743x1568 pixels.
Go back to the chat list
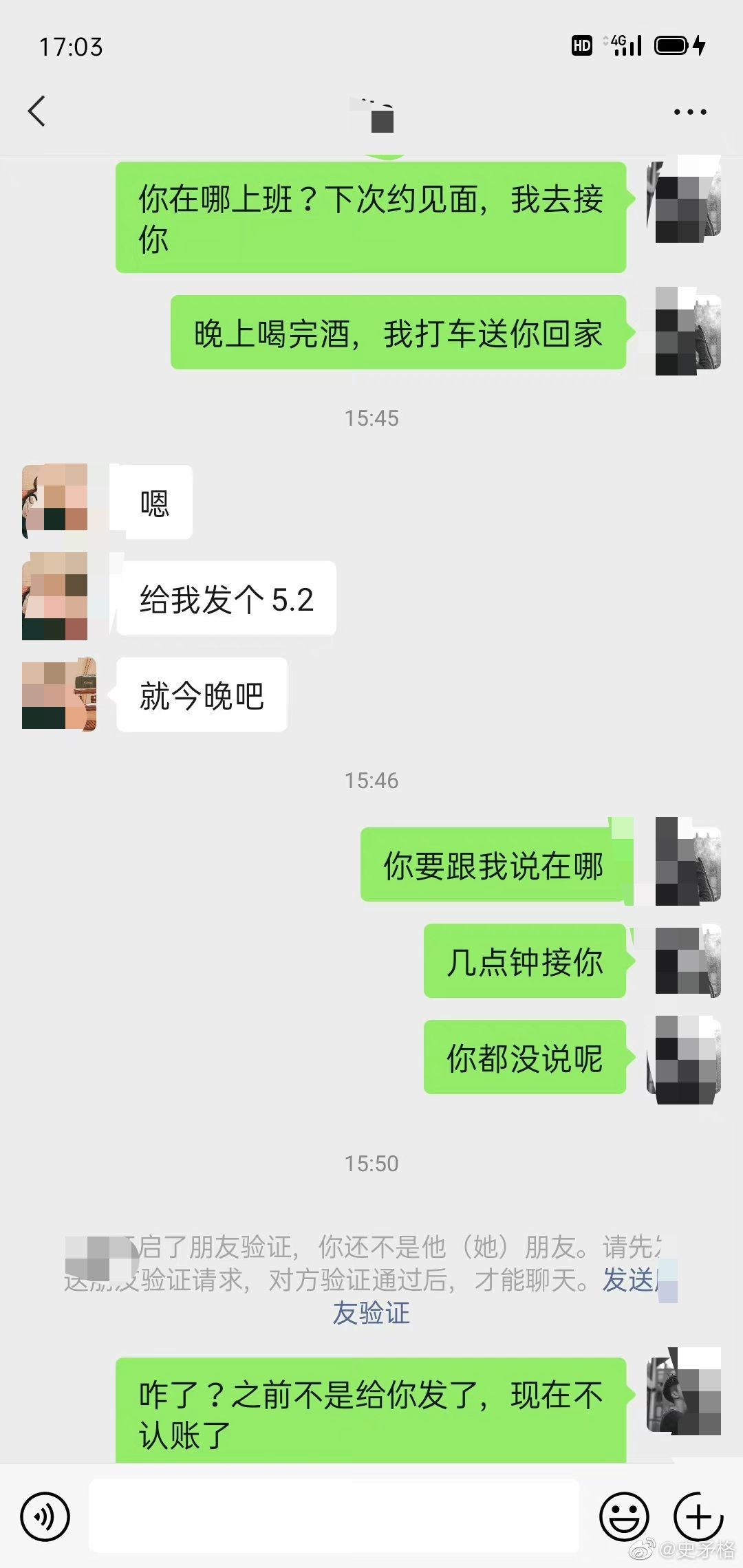click(x=36, y=111)
